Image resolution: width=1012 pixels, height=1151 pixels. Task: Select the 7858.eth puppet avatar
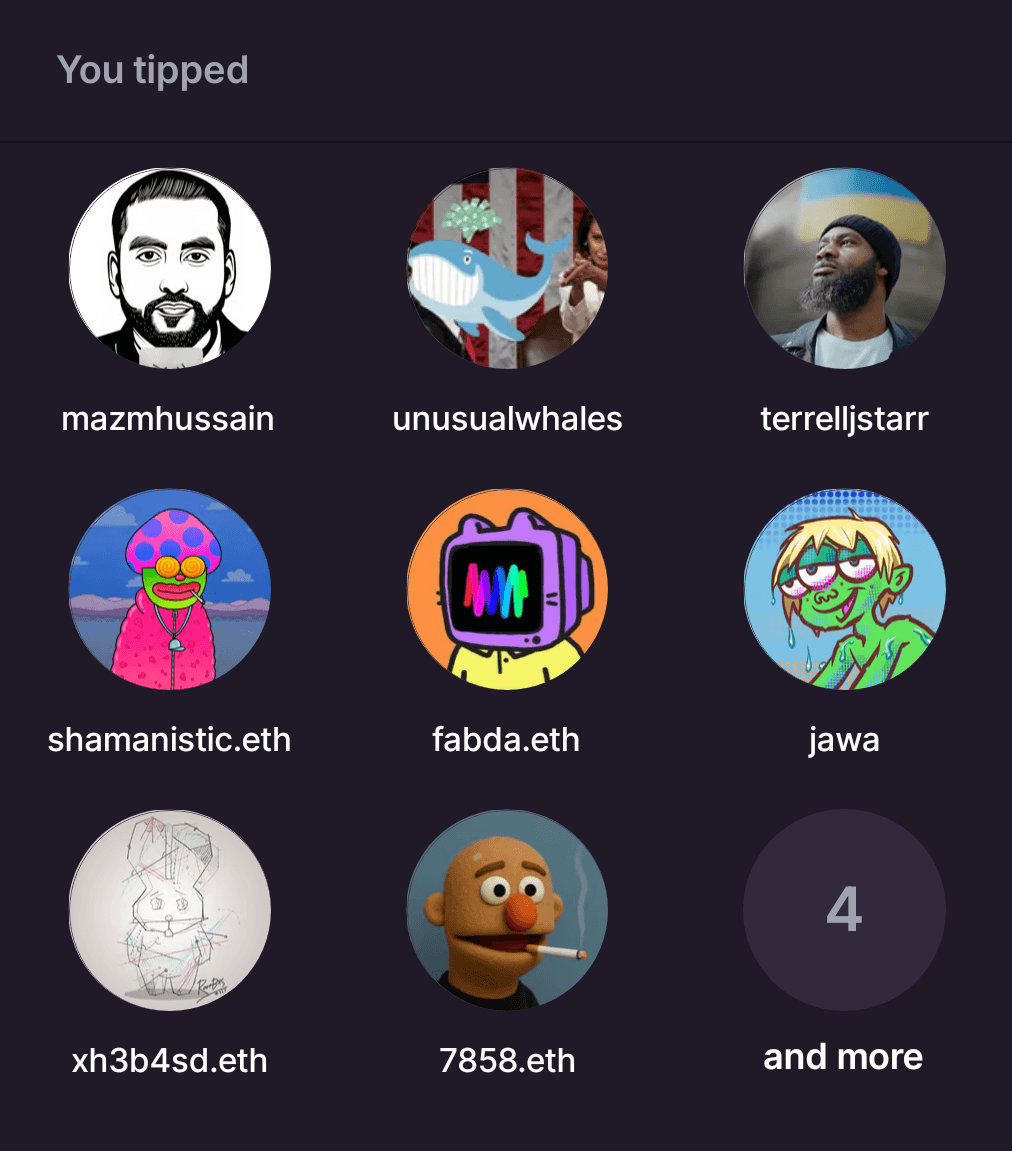[506, 910]
